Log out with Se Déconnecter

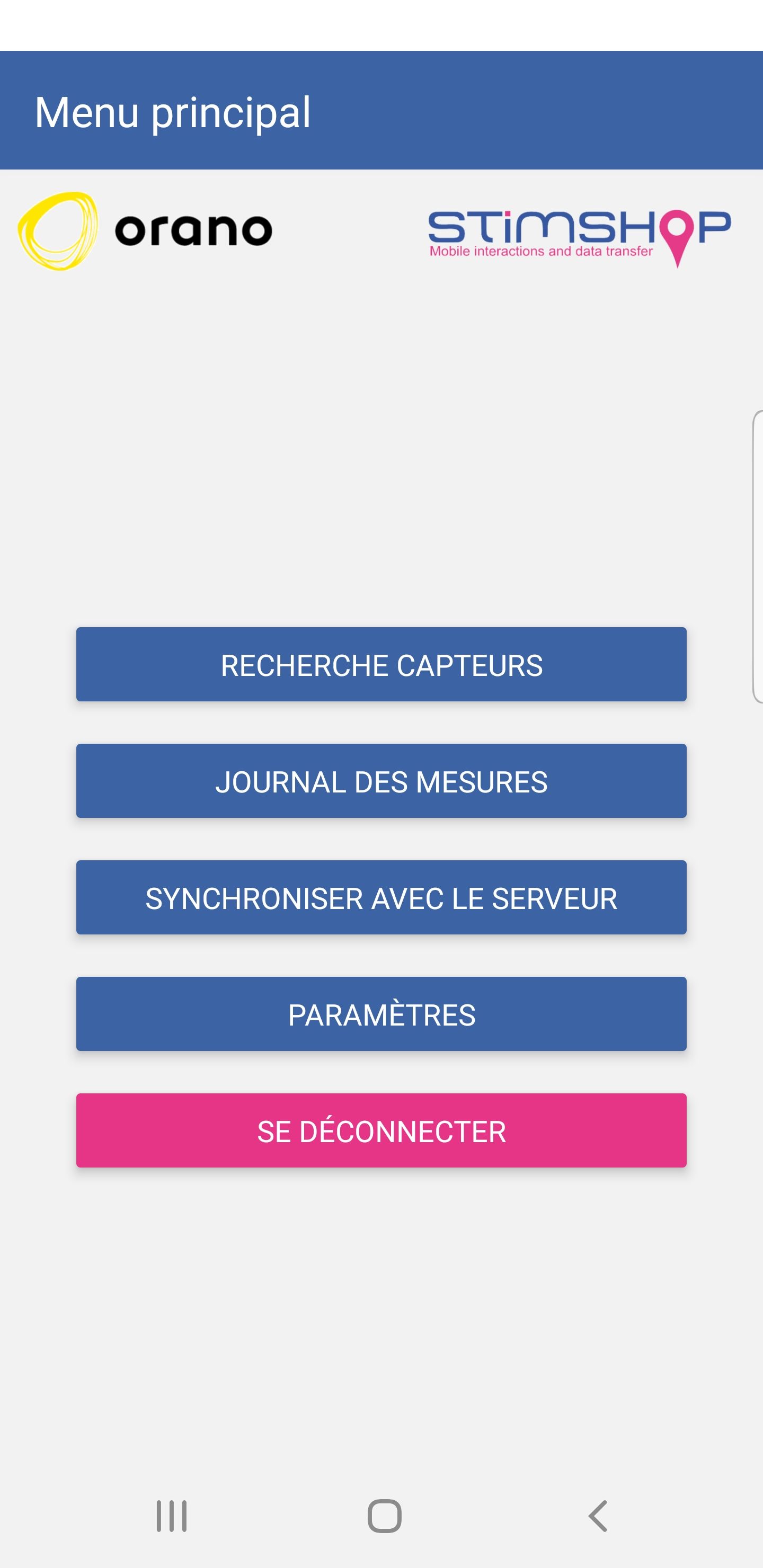381,1130
